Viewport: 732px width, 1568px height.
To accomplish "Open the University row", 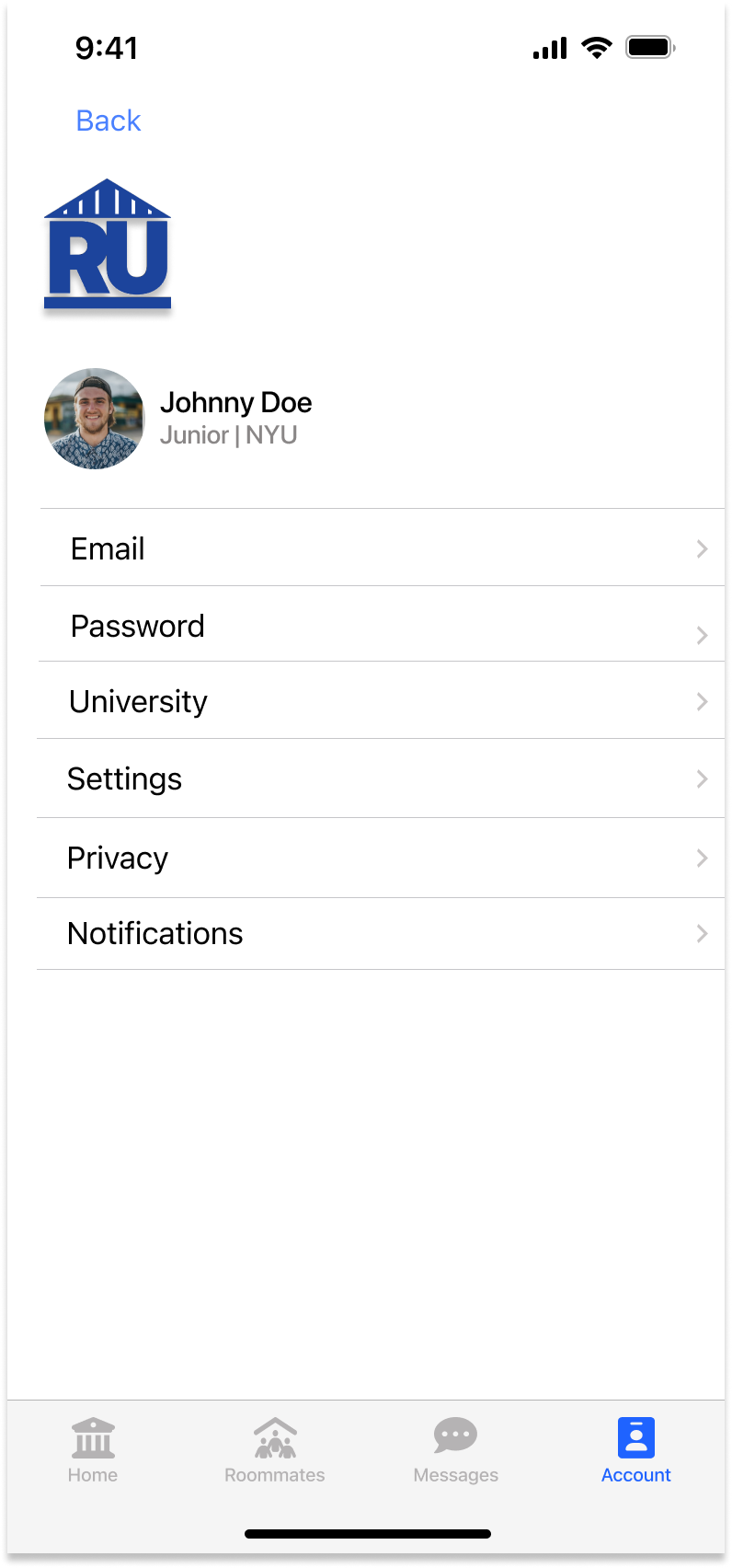I will pyautogui.click(x=381, y=700).
